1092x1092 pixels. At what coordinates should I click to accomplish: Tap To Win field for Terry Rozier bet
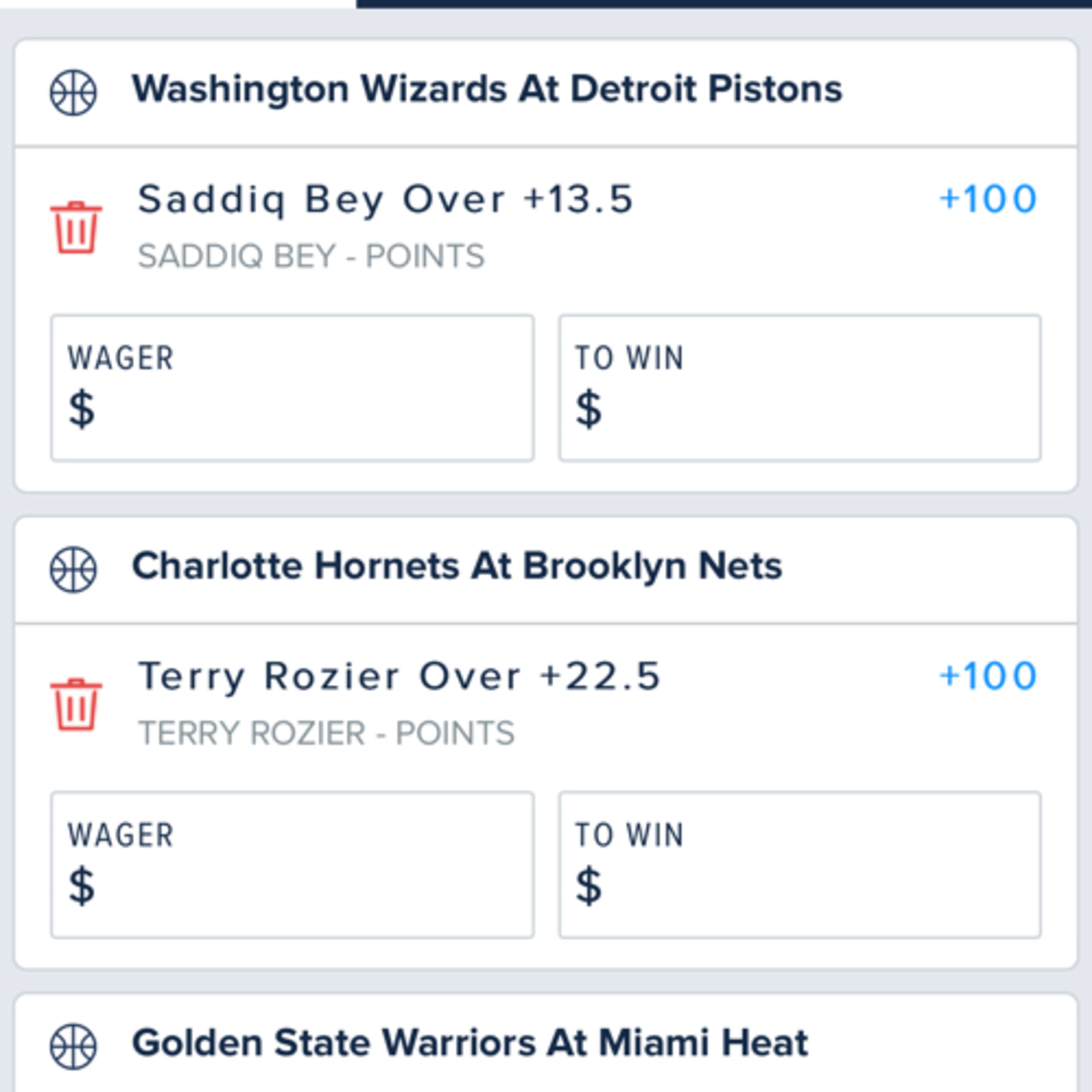coord(800,865)
